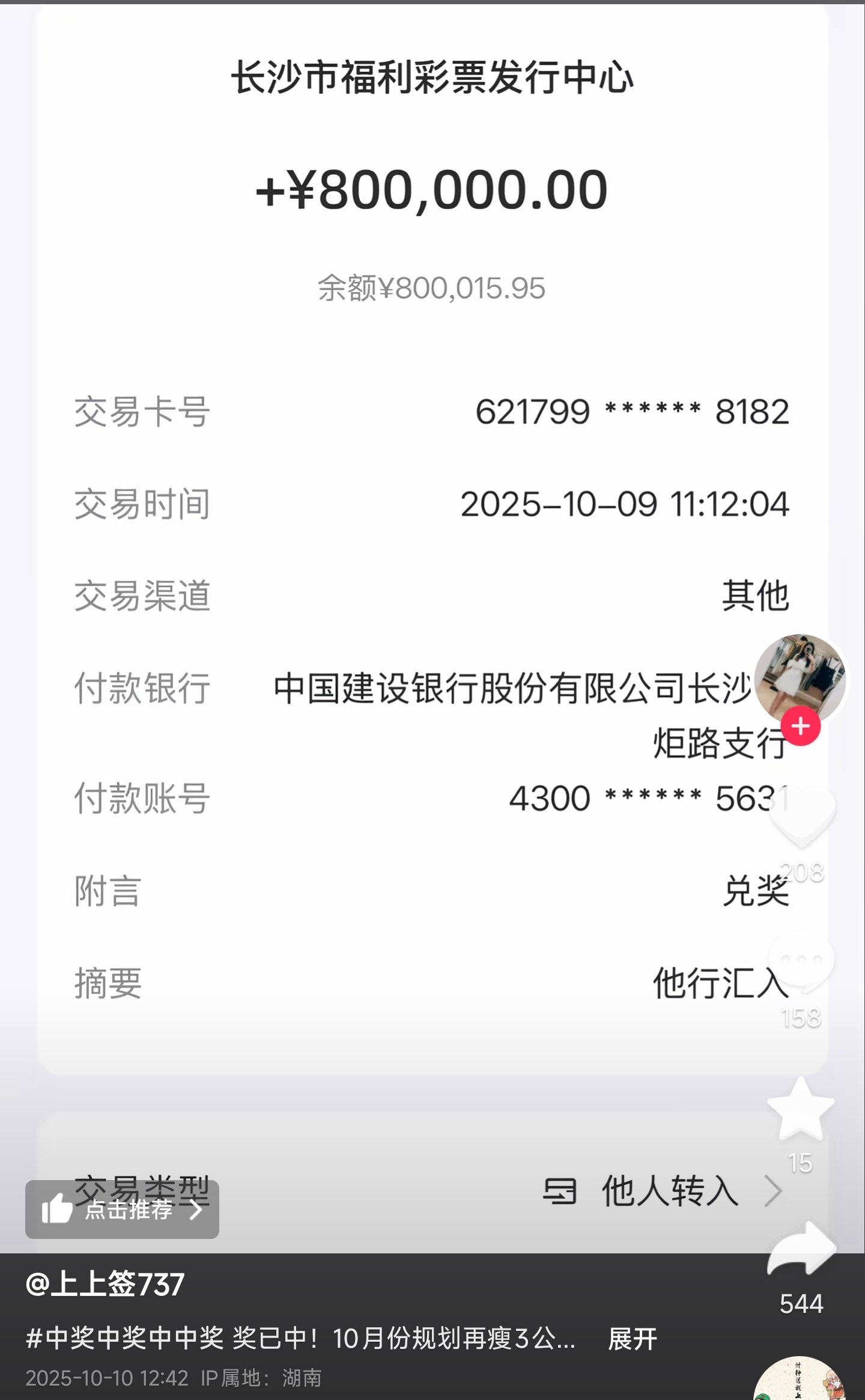
Task: Follow the author with the red plus button
Action: (x=801, y=726)
